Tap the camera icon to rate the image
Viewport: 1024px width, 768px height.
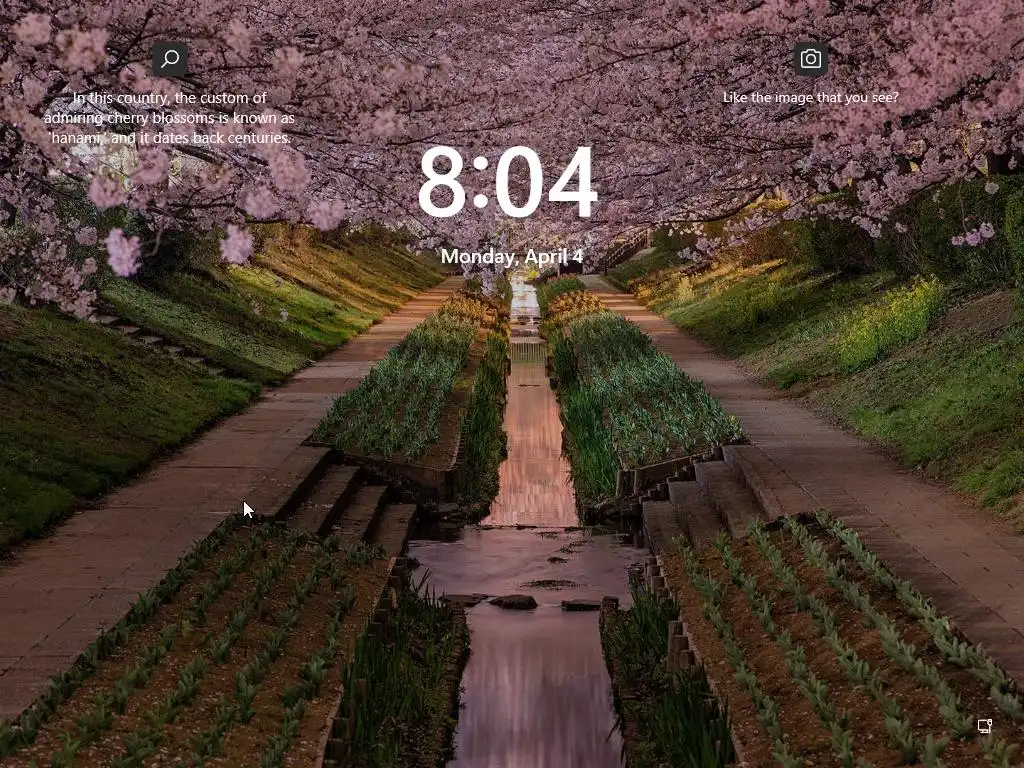(x=810, y=59)
